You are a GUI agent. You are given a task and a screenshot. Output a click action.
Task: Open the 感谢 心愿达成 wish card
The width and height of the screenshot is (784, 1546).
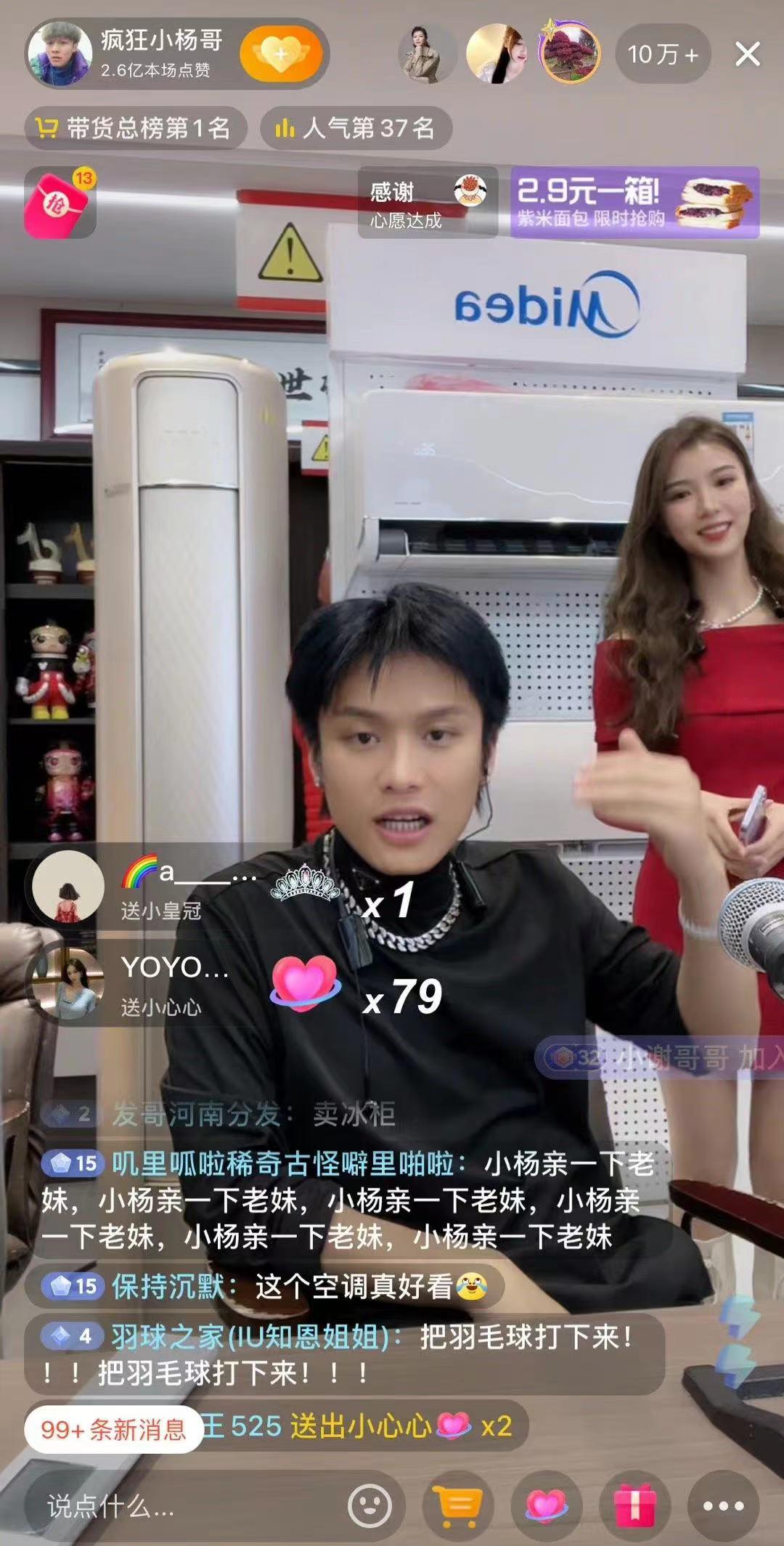pos(428,203)
